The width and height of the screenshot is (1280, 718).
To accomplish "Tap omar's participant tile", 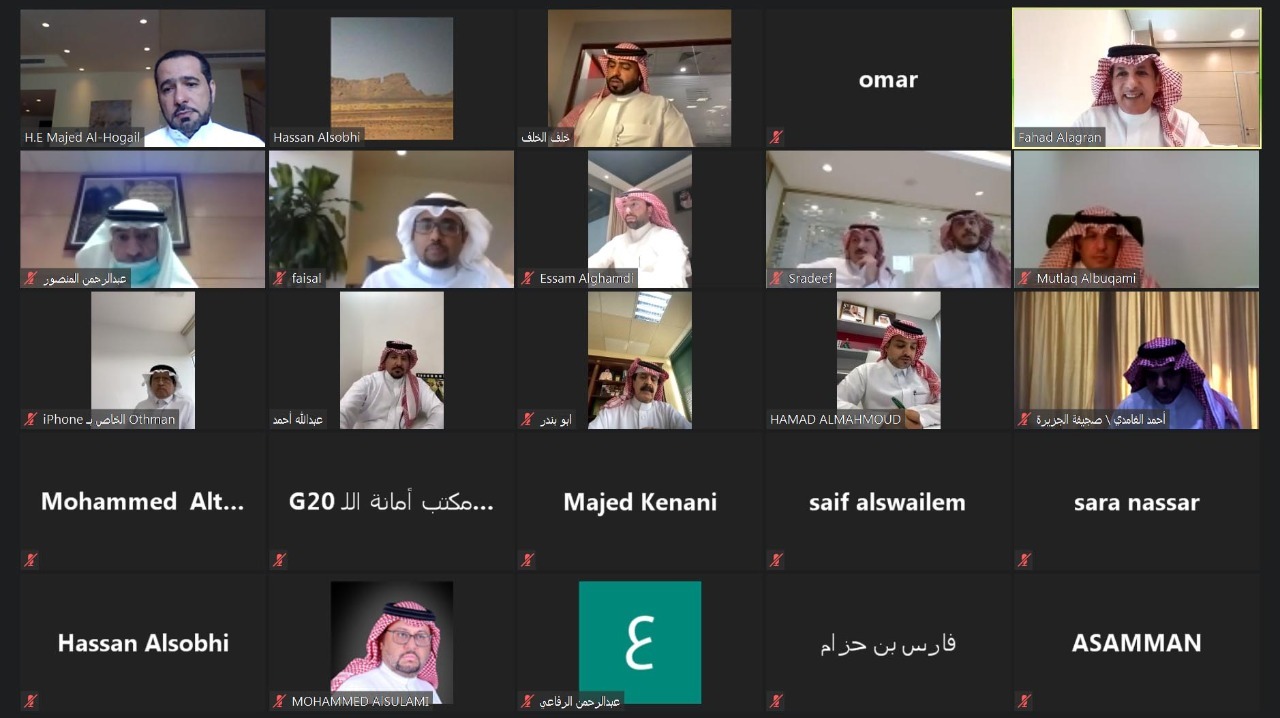I will pyautogui.click(x=888, y=79).
